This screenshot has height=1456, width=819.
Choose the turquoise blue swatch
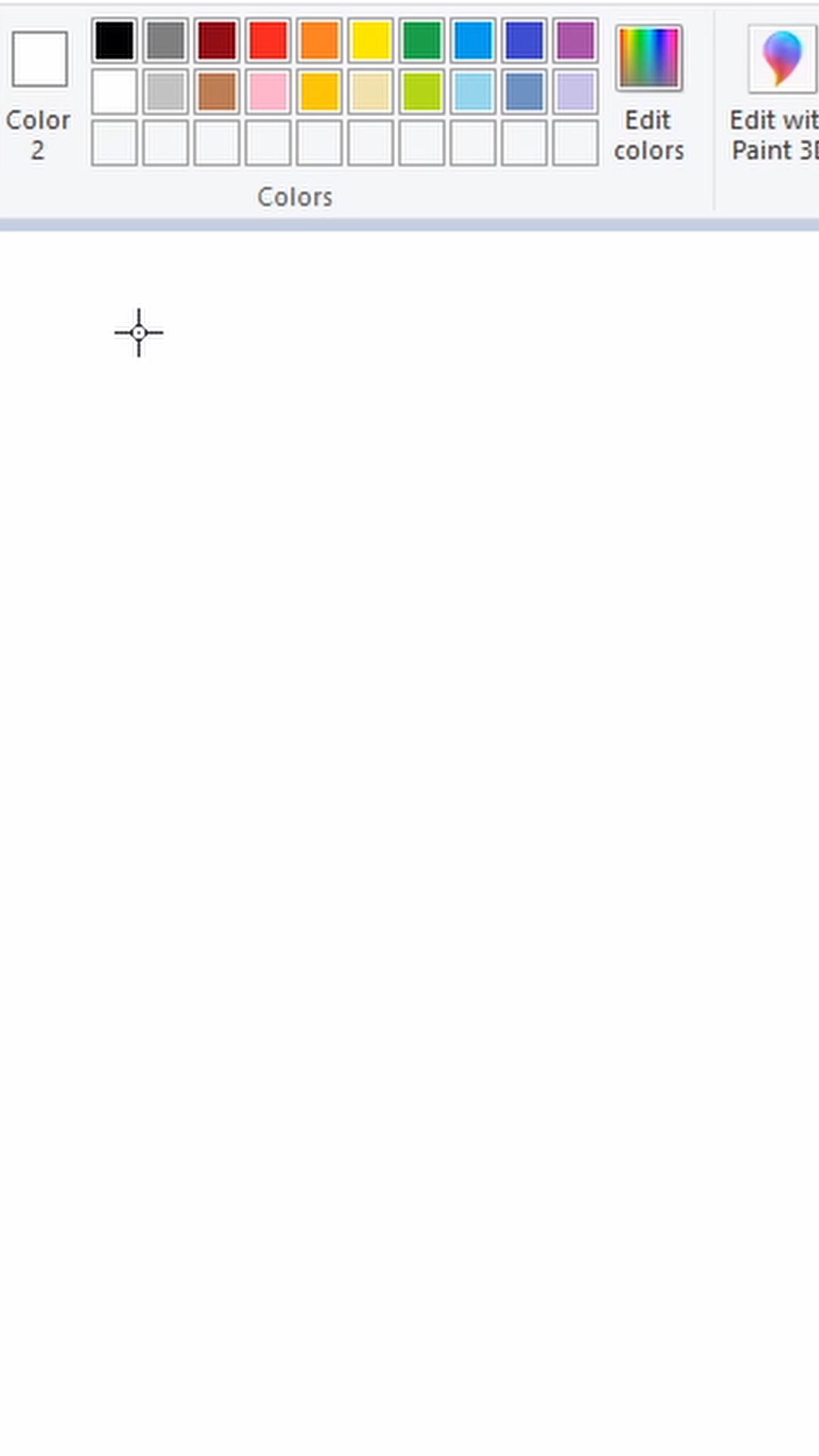pyautogui.click(x=473, y=40)
